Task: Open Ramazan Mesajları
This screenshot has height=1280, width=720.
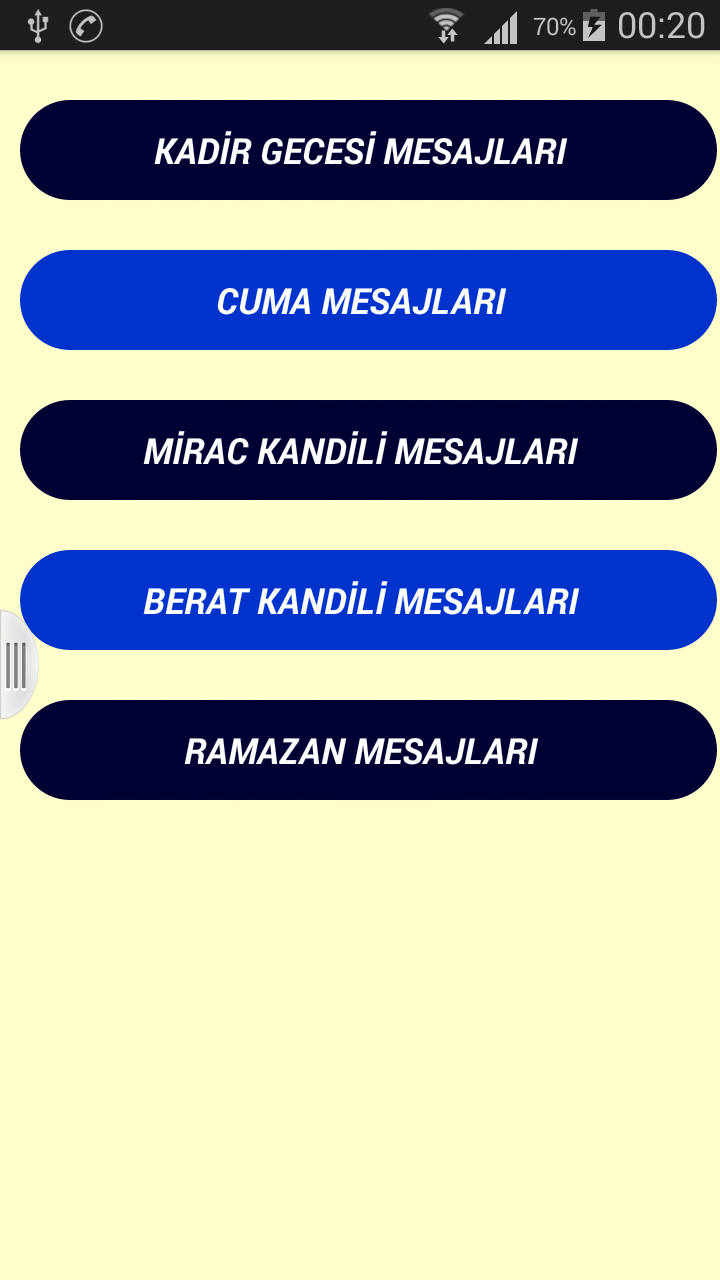Action: pos(368,750)
